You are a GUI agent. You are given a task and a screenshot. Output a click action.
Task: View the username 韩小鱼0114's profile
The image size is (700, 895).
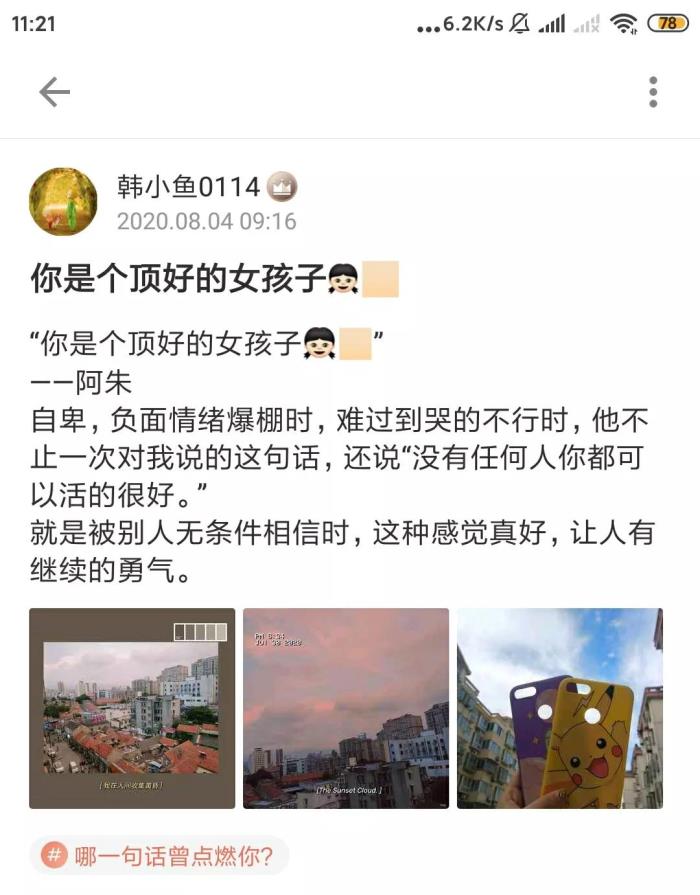[x=188, y=187]
